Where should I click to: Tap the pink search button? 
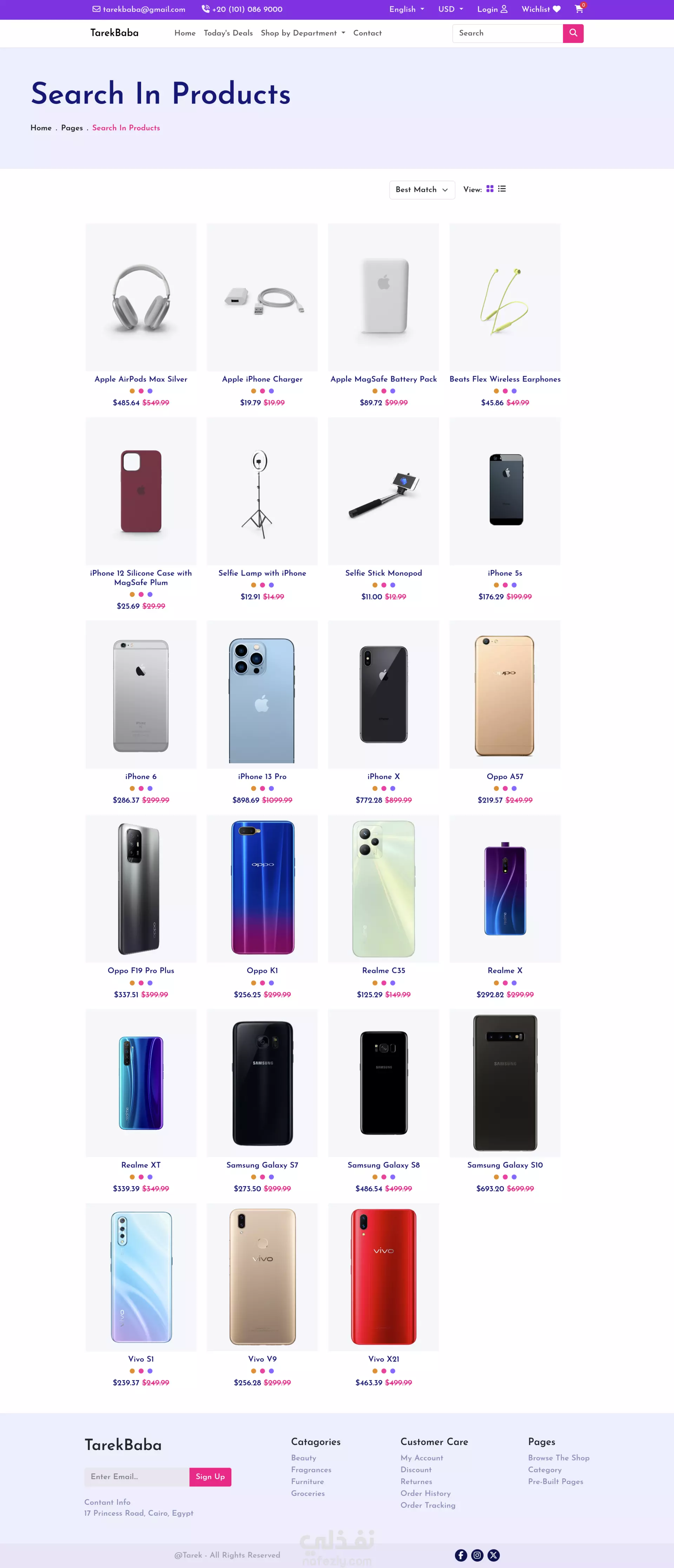[x=573, y=33]
